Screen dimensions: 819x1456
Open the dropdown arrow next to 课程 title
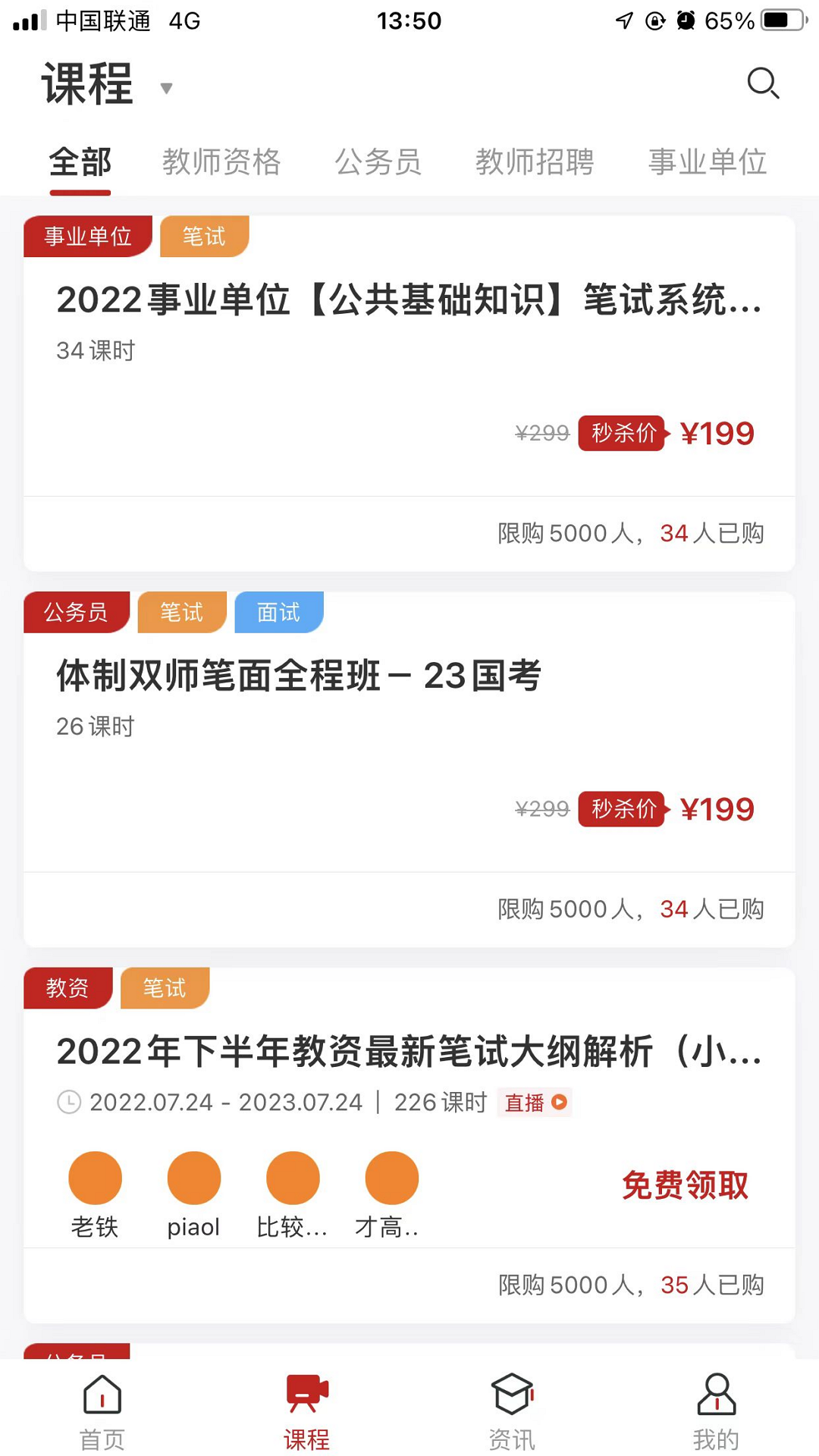click(167, 89)
